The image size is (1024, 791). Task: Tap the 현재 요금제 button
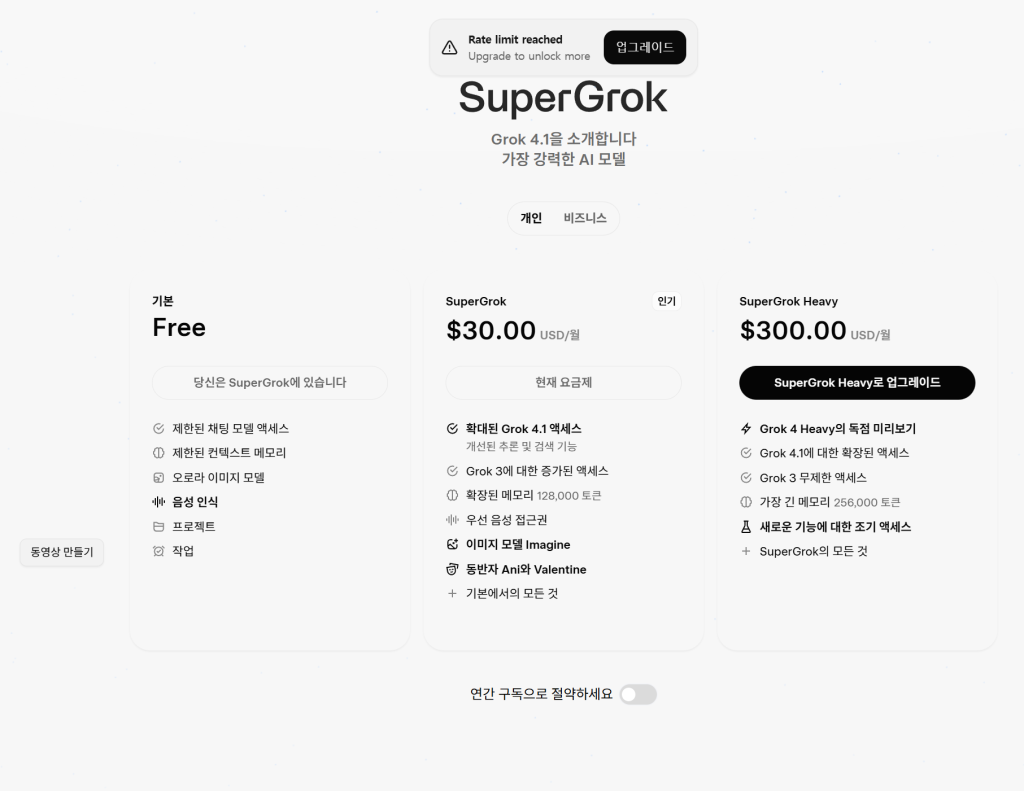click(563, 382)
